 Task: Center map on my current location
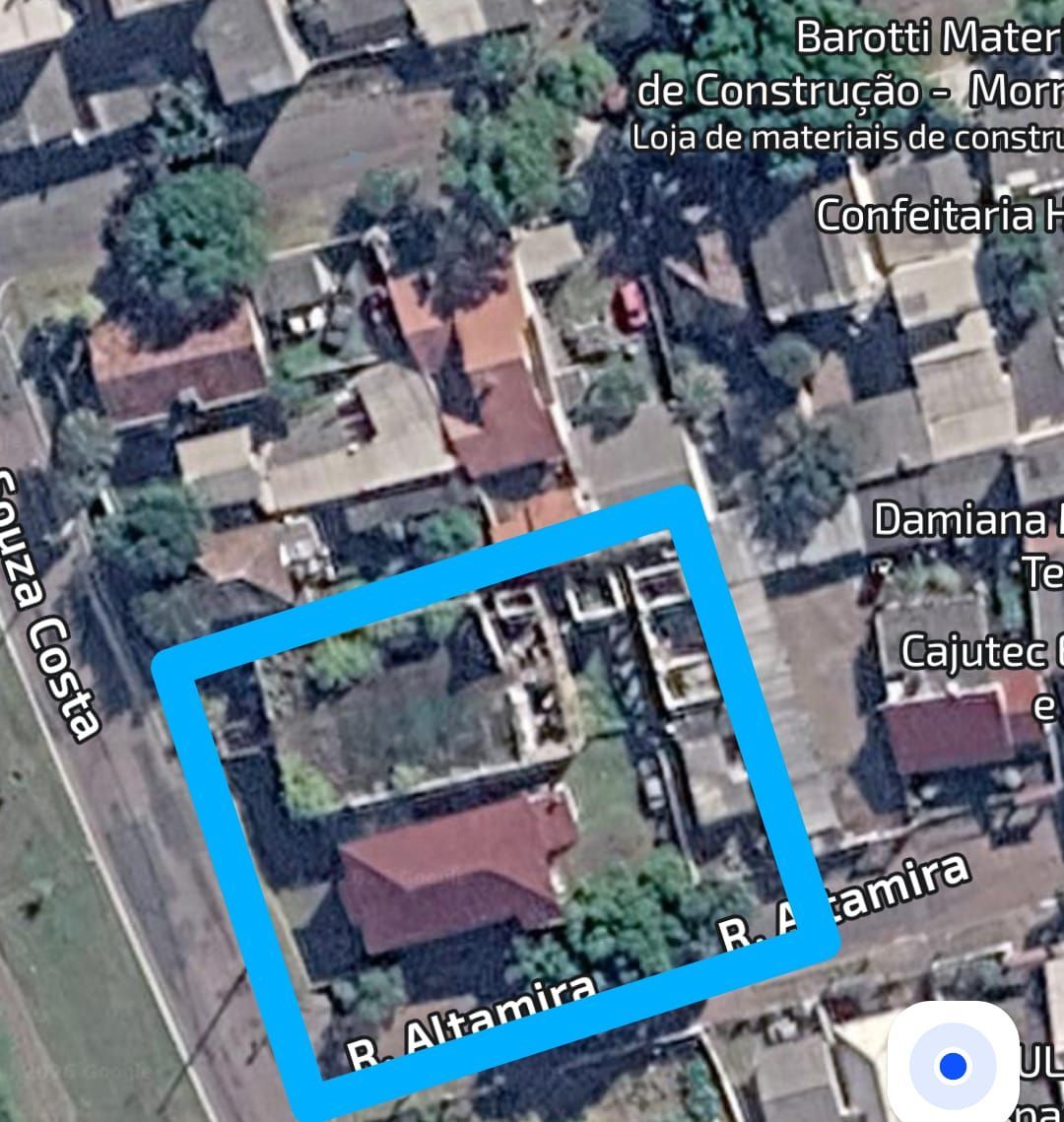click(953, 1065)
